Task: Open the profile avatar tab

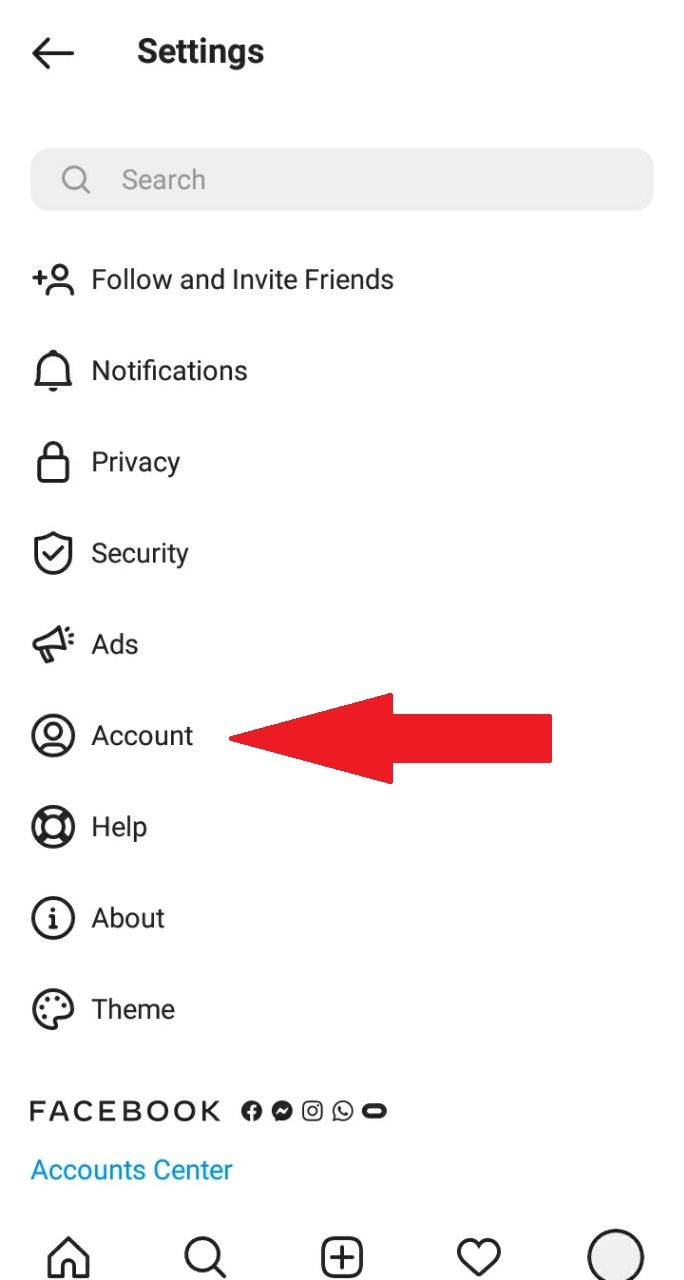Action: pyautogui.click(x=615, y=1255)
